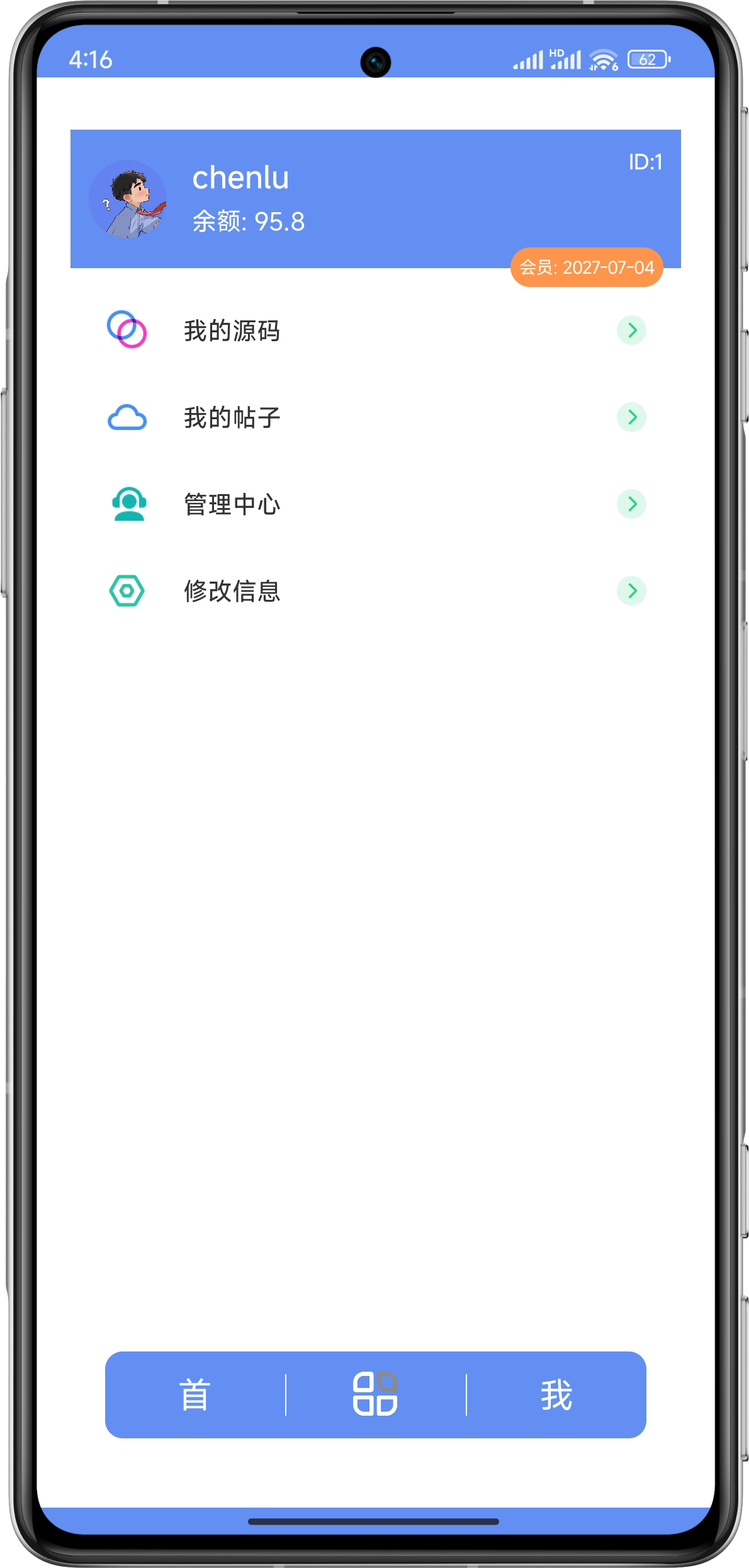Tap the grid icon in bottom navigation
Screen dimensions: 749x1568
[375, 1393]
